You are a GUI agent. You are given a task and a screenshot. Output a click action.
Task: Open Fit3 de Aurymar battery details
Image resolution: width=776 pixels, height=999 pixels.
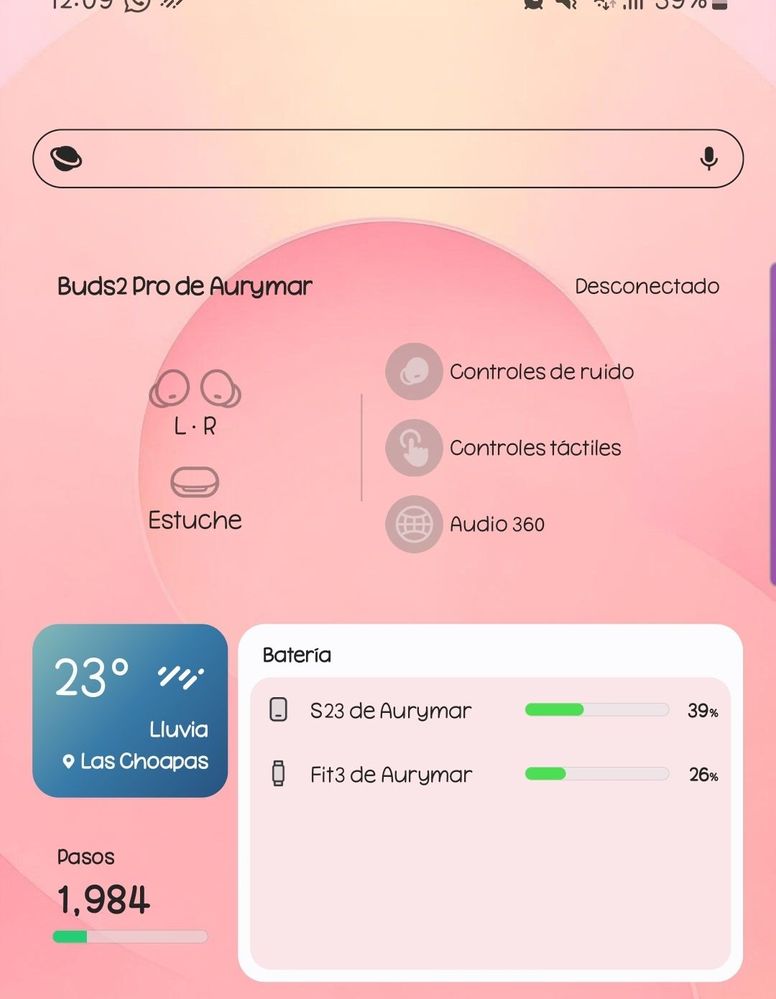490,775
